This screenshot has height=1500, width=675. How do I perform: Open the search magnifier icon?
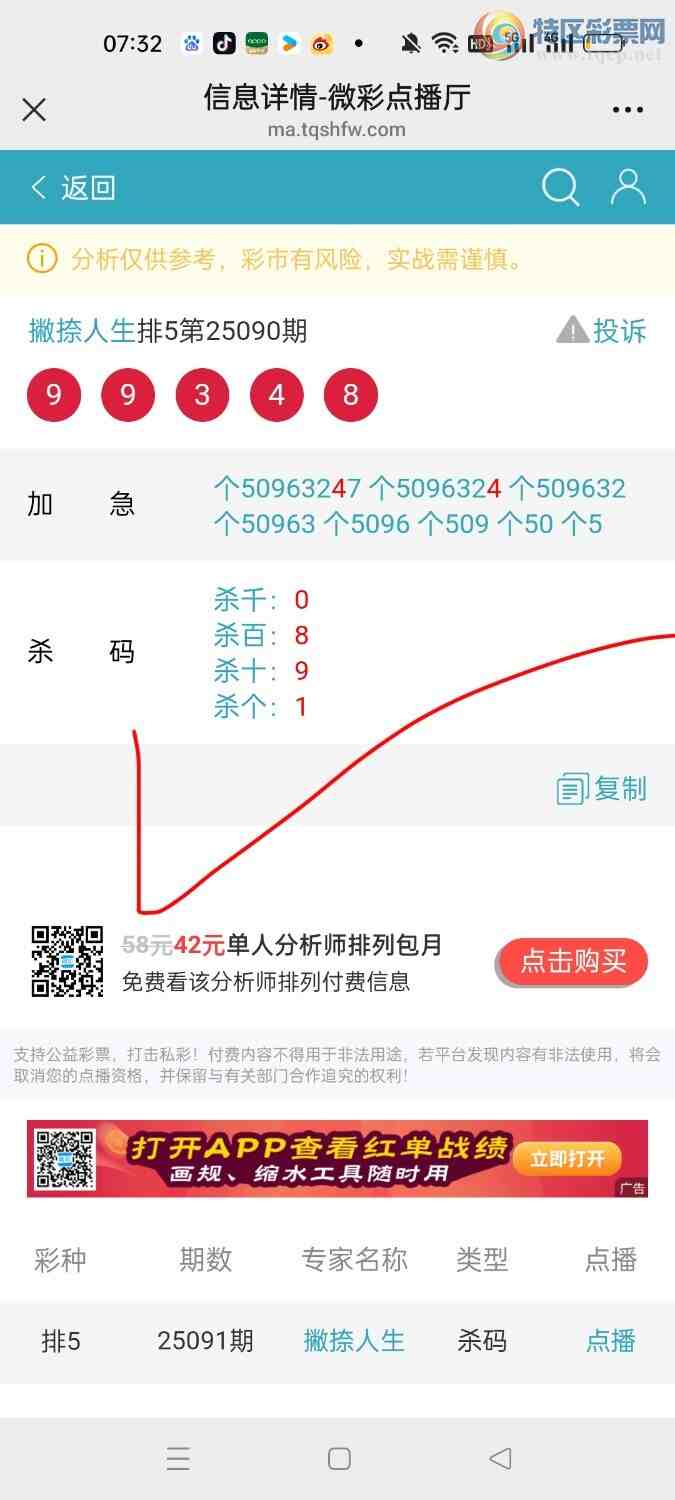click(x=560, y=187)
